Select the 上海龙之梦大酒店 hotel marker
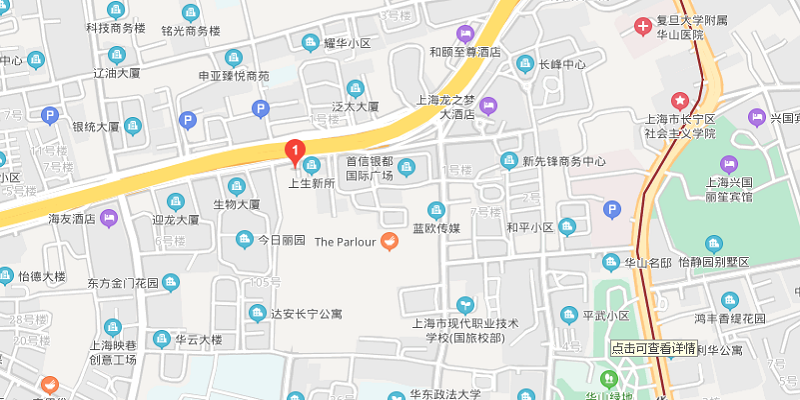This screenshot has width=800, height=400. coord(488,106)
